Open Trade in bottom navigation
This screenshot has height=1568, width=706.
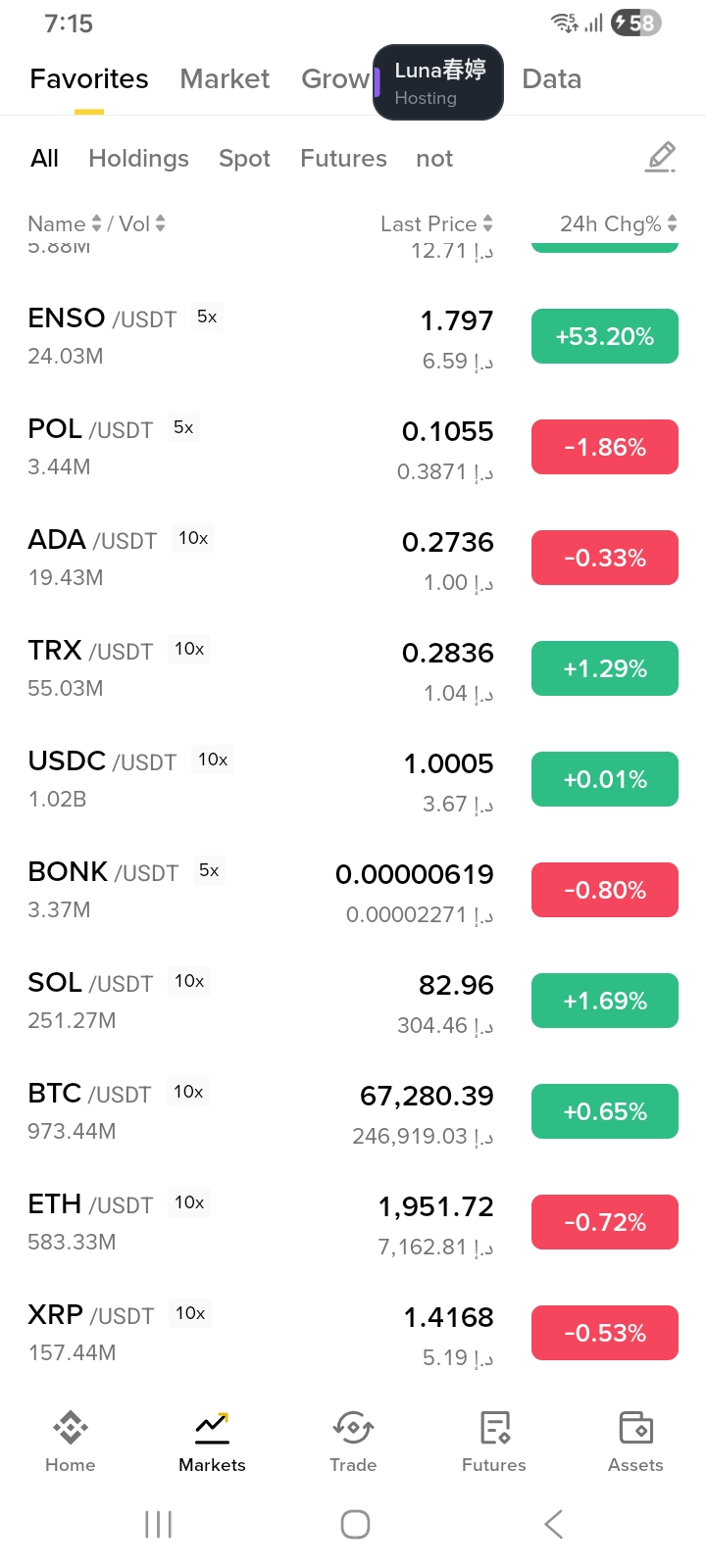[353, 1442]
